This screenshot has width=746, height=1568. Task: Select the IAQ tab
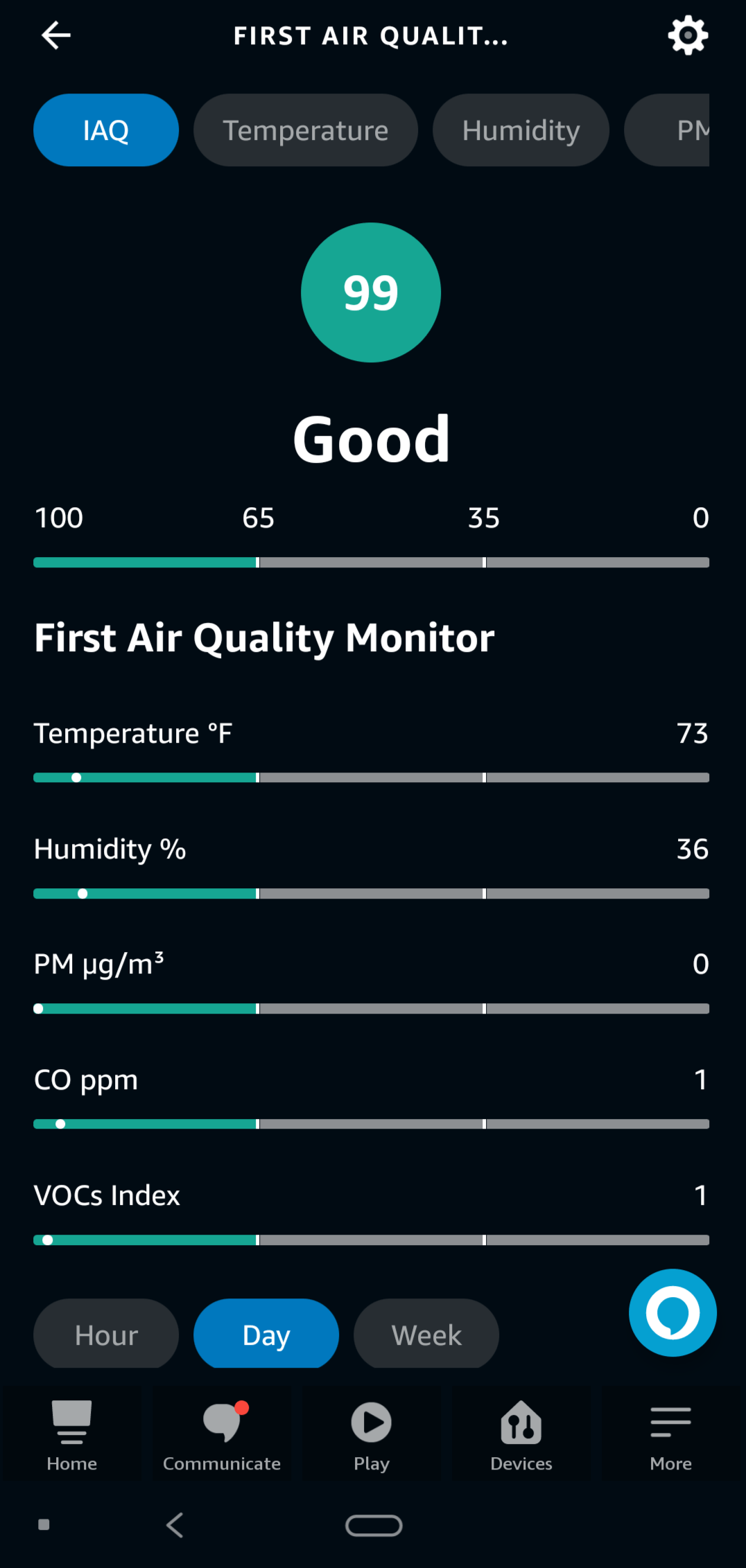coord(105,130)
